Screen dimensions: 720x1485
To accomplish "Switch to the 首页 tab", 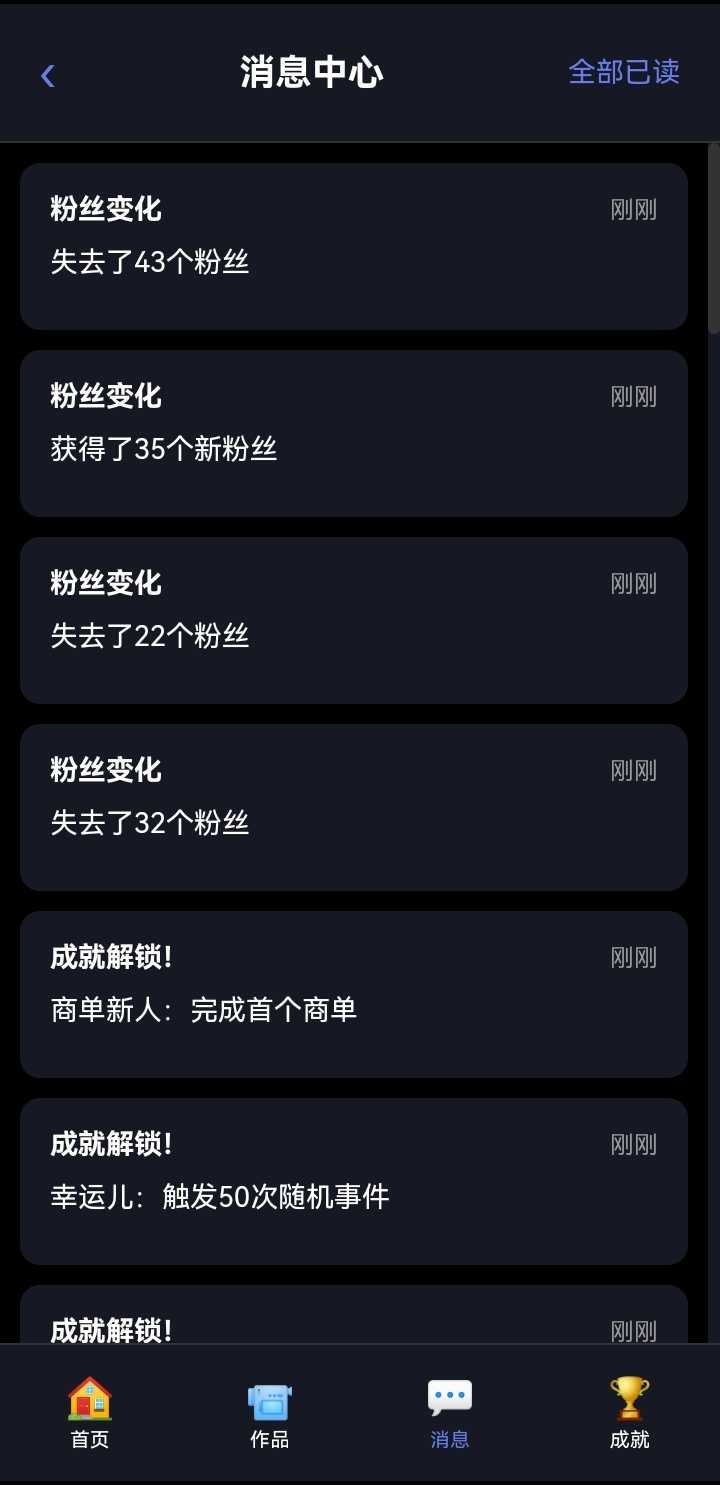I will (x=90, y=1412).
